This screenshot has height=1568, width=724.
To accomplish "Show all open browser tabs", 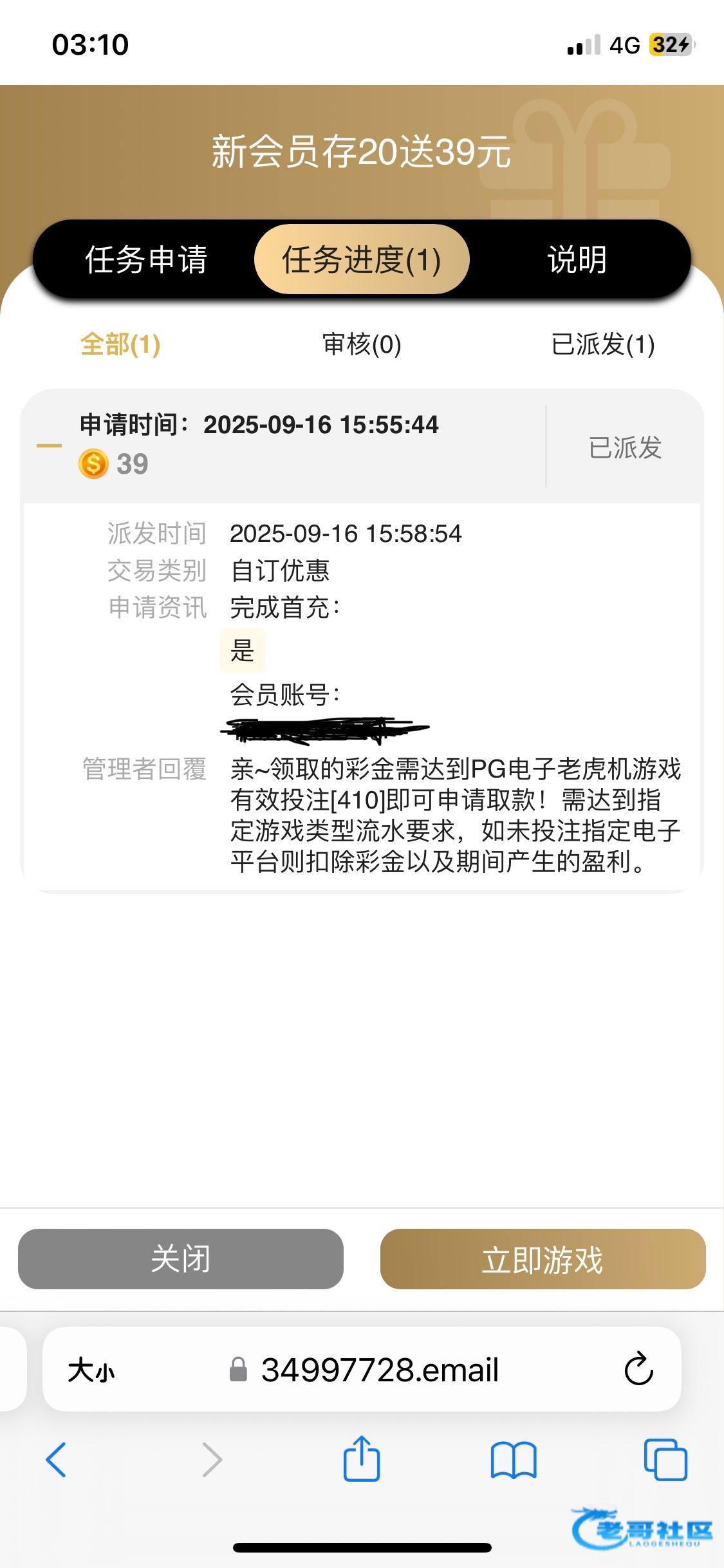I will point(665,1460).
